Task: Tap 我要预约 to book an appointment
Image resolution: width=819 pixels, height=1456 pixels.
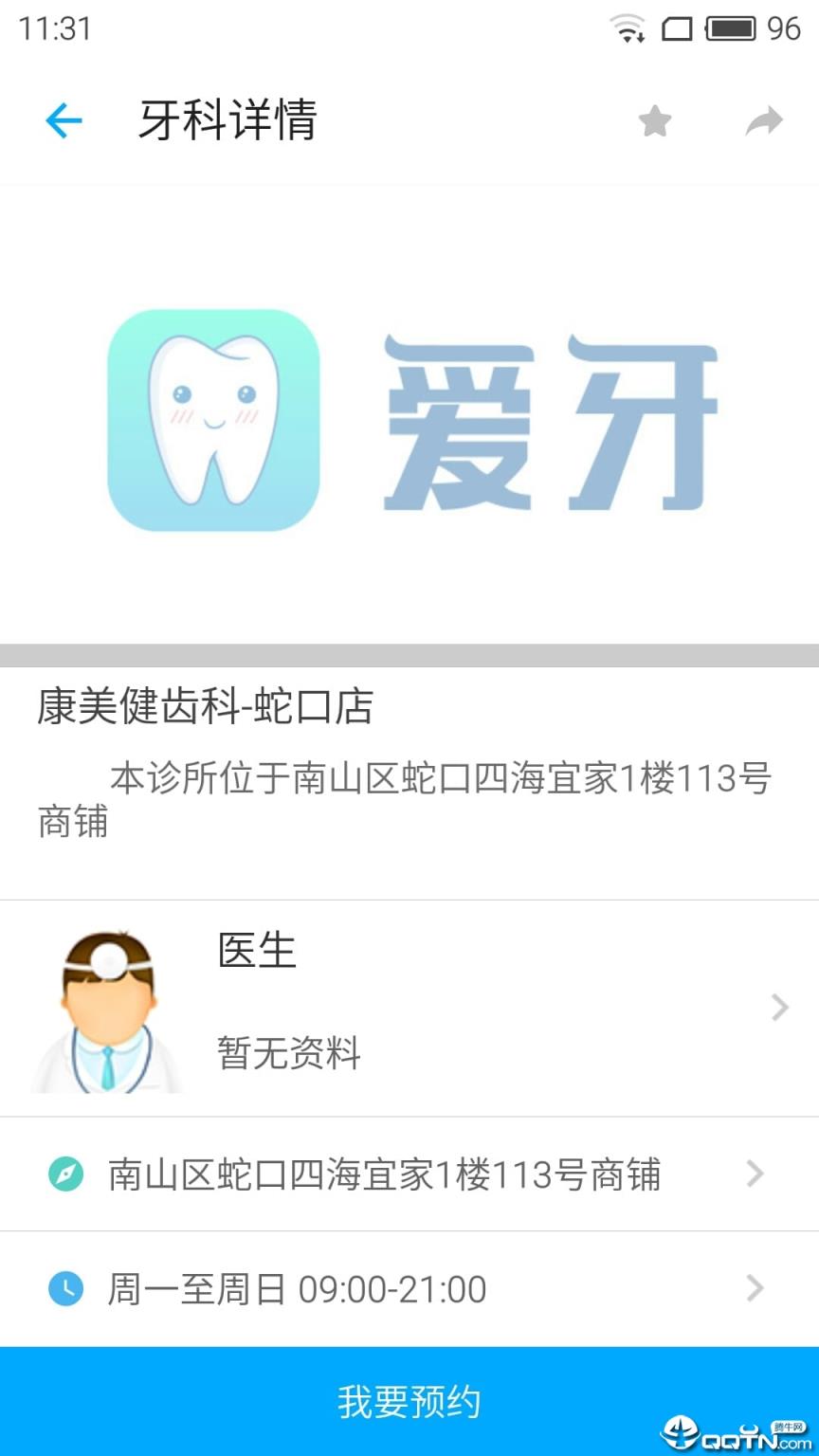Action: [x=409, y=1399]
